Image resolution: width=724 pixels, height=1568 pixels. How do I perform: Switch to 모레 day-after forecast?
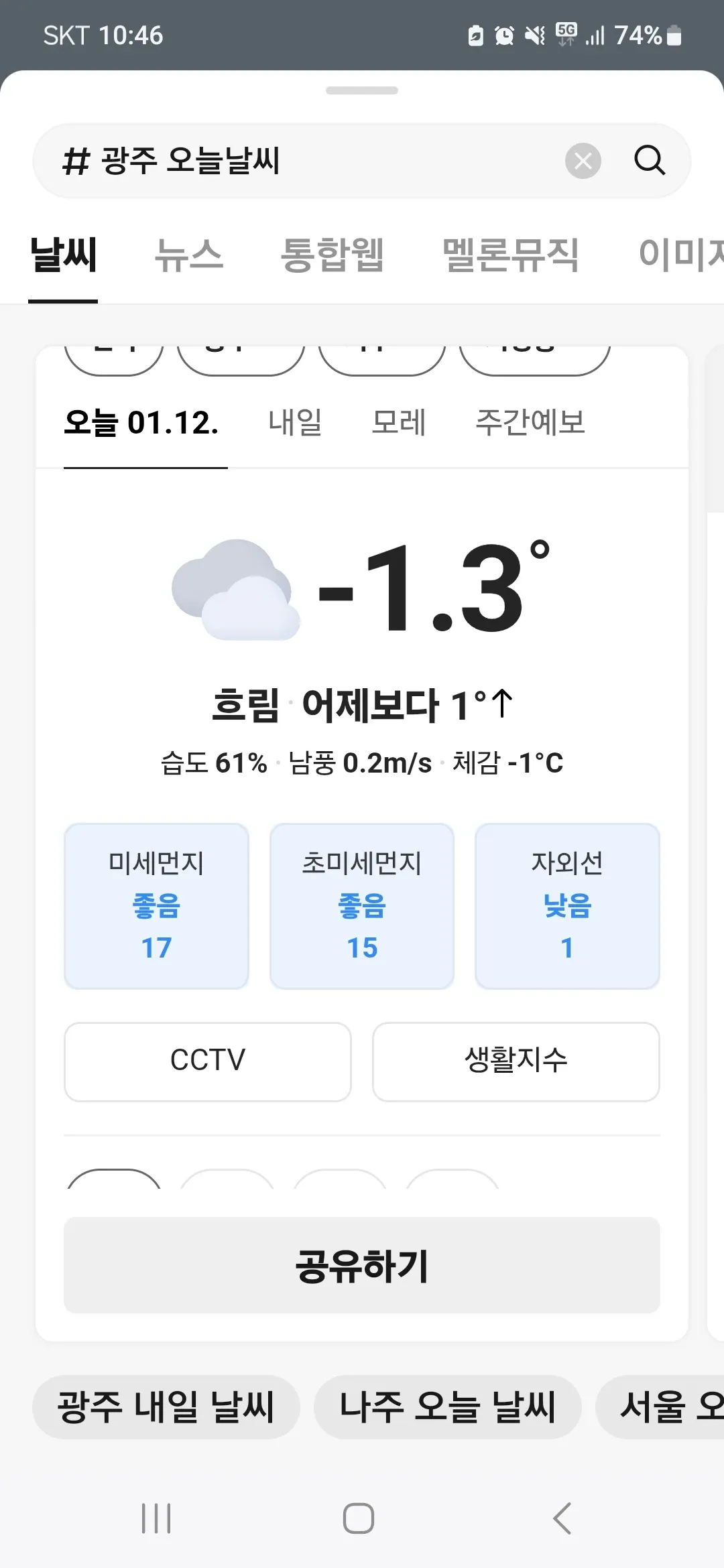[400, 423]
